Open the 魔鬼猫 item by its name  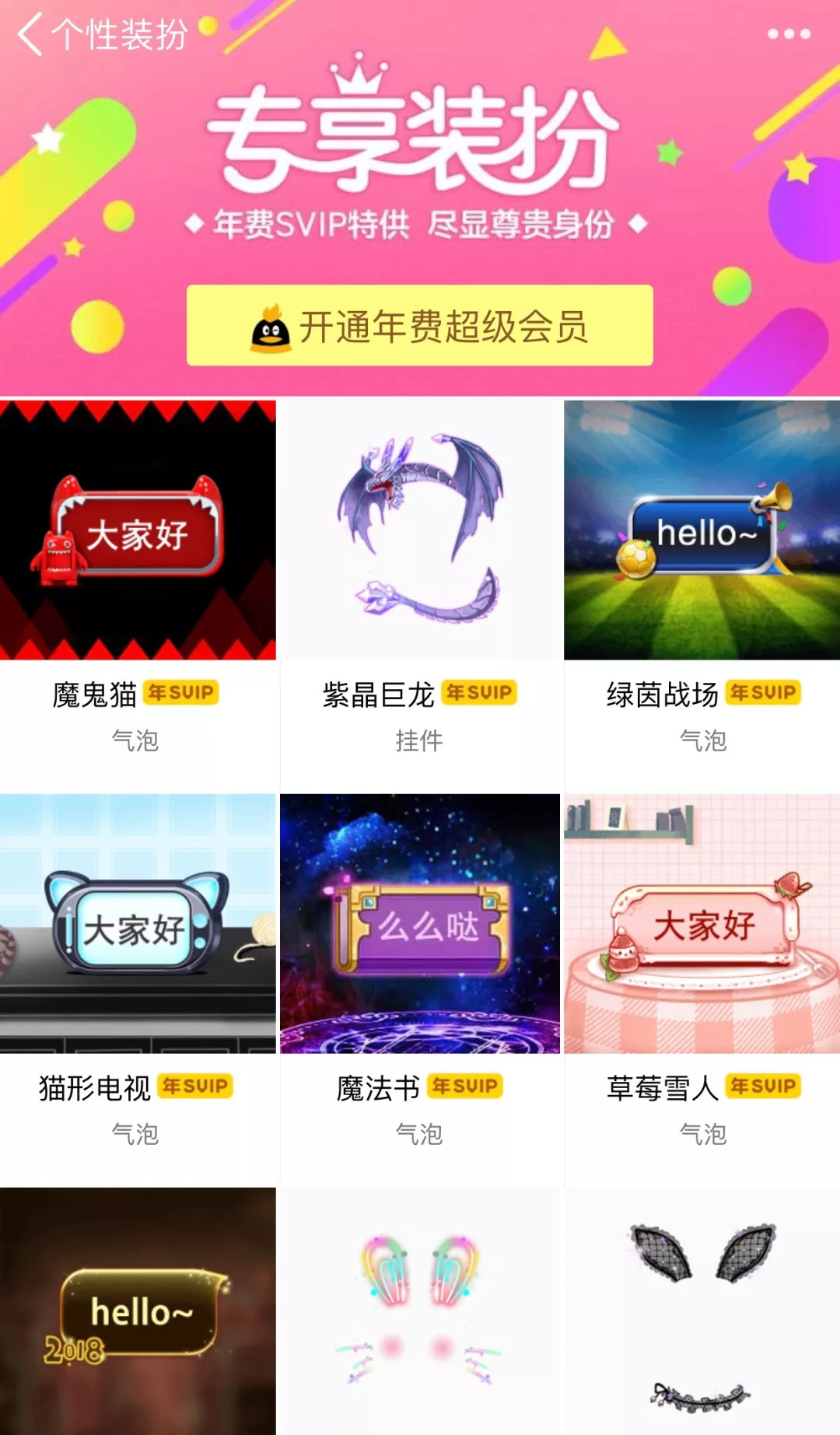(93, 691)
